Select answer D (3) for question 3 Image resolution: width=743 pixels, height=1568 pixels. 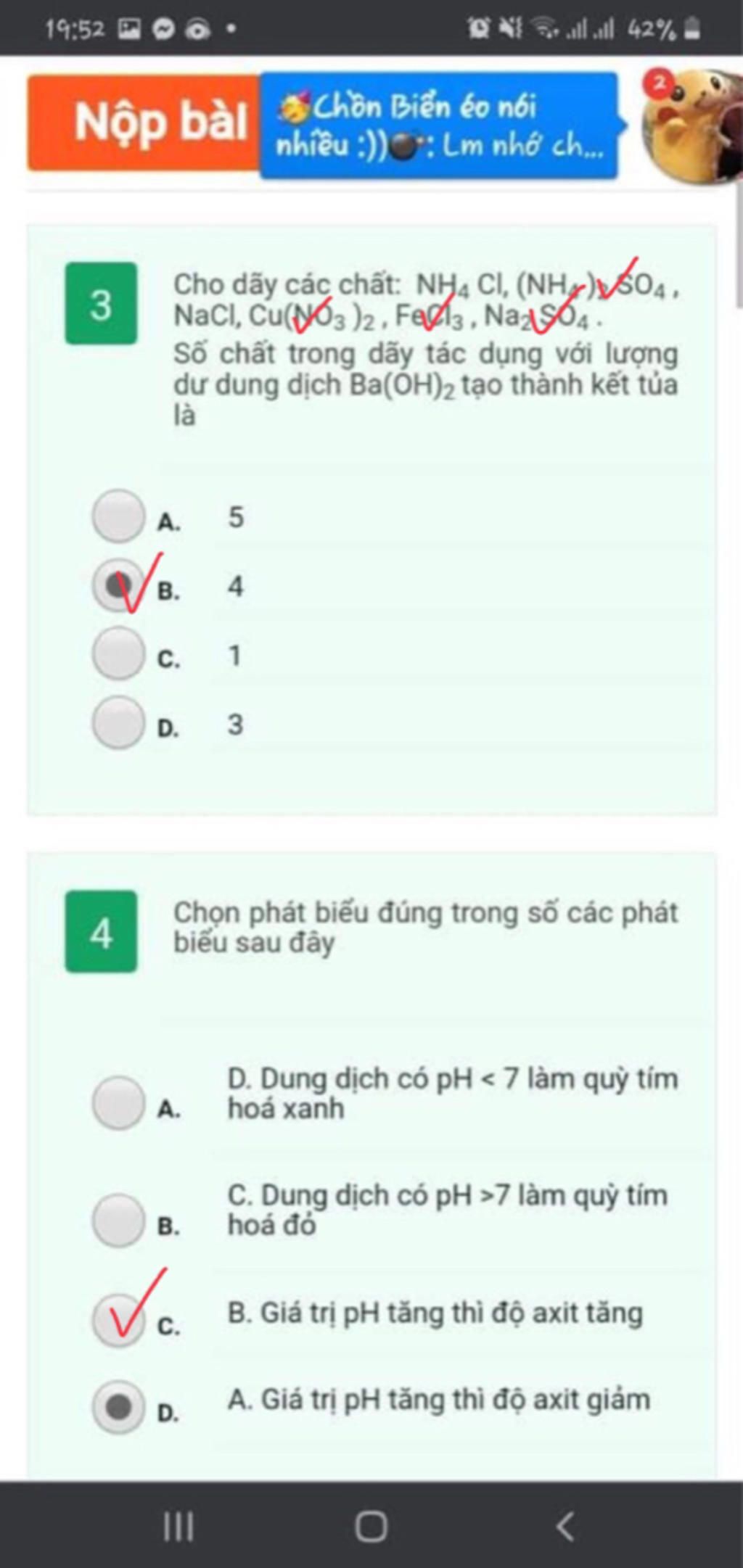point(118,722)
